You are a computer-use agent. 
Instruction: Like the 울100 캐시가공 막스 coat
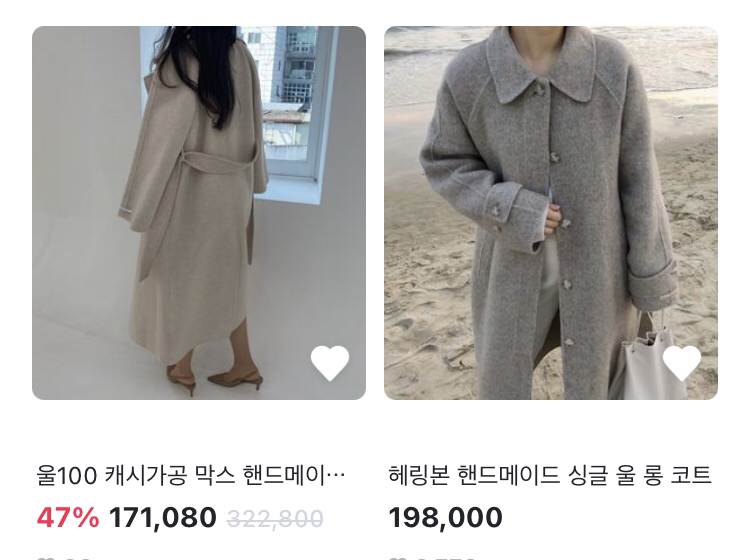pos(329,363)
